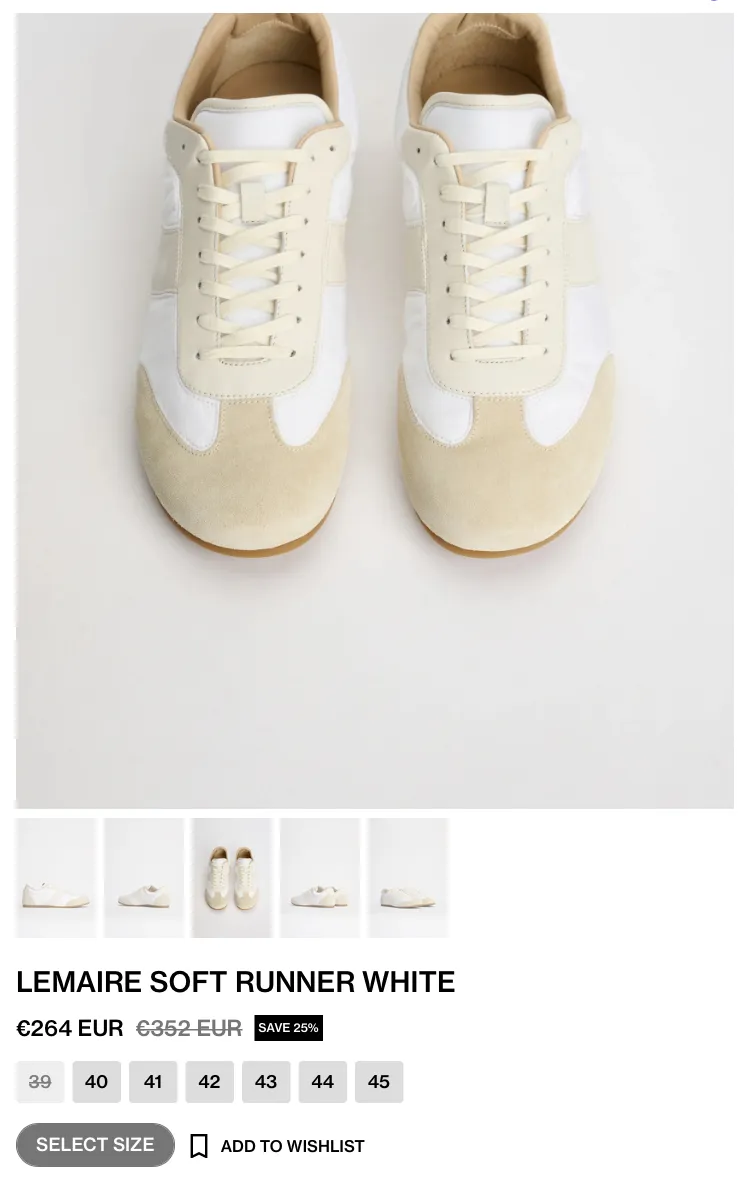Open the main product image
750x1202 pixels.
coord(375,410)
